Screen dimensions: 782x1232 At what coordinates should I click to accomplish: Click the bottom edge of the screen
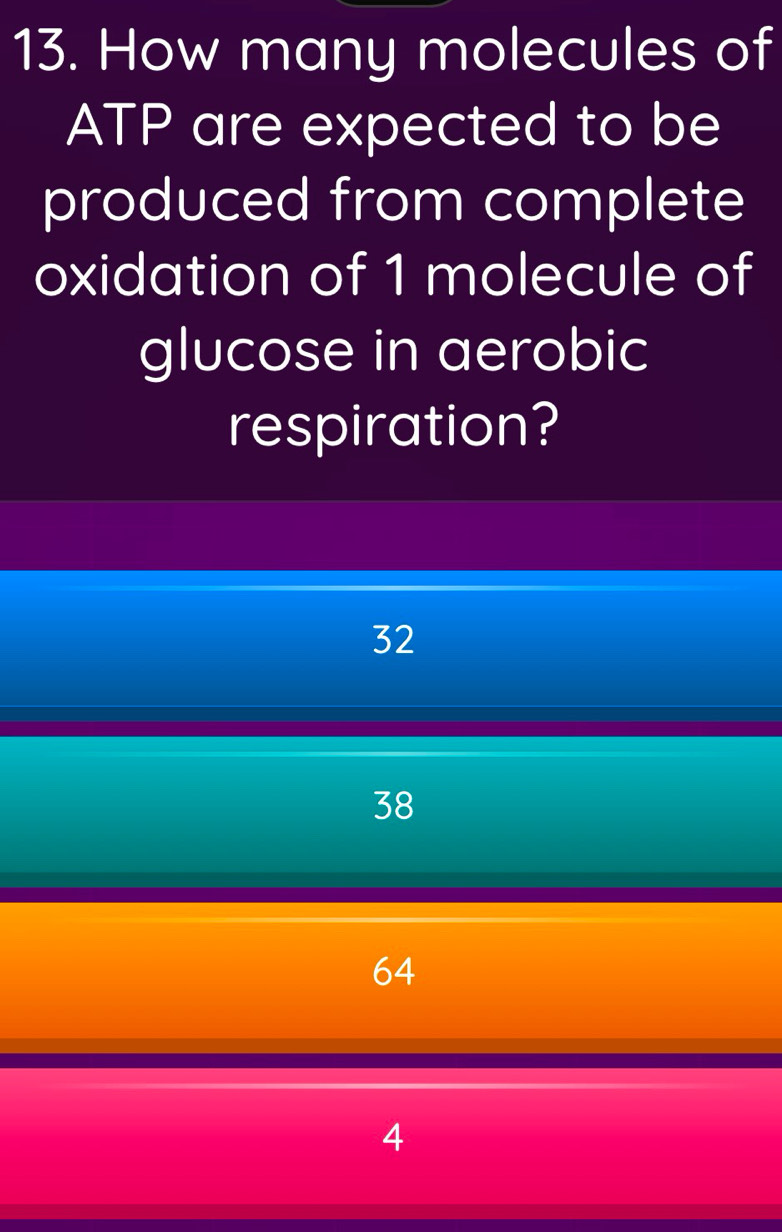pos(391,1226)
